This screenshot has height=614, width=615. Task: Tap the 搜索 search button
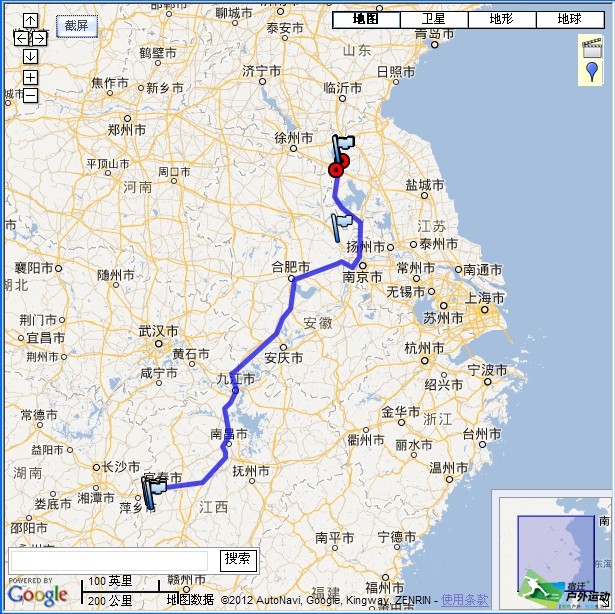point(239,560)
